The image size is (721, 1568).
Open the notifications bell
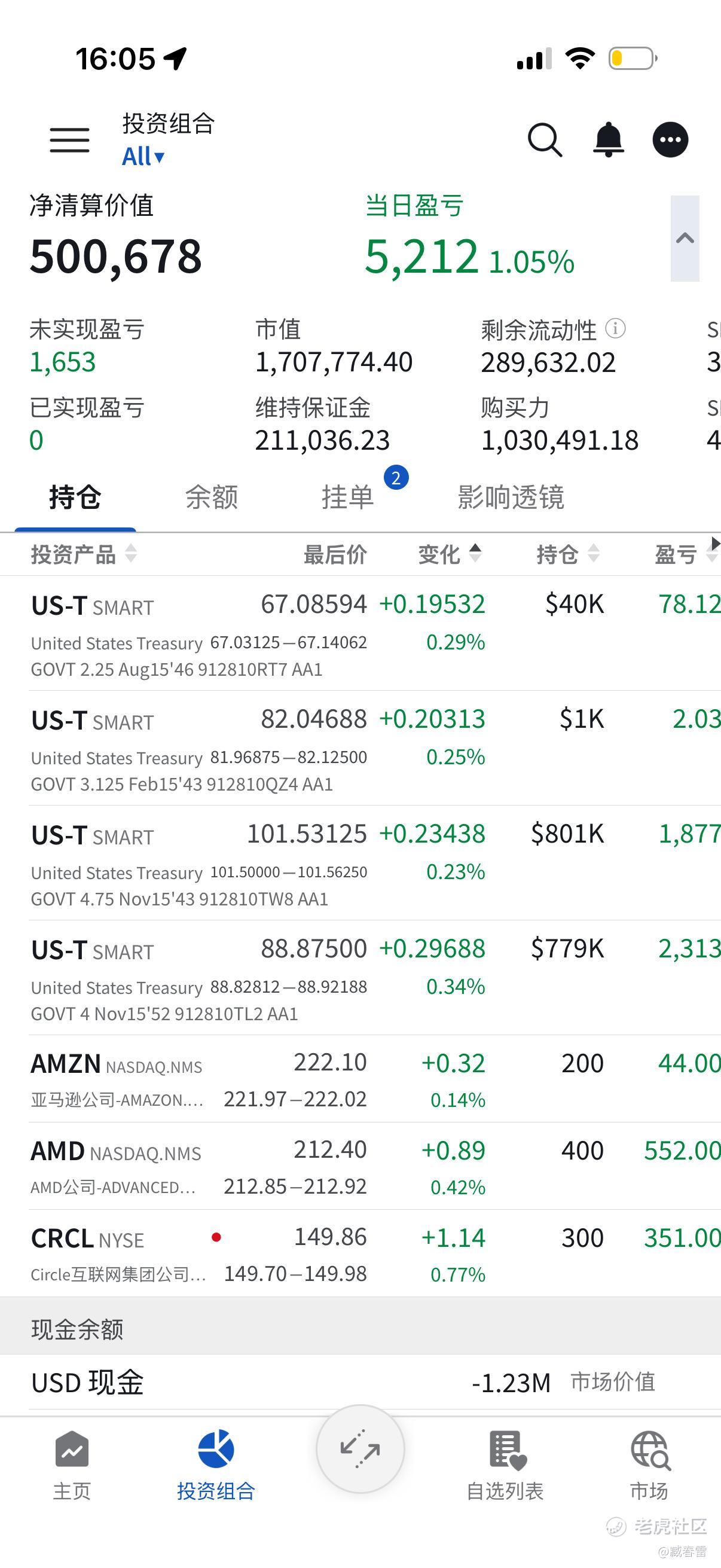point(608,140)
